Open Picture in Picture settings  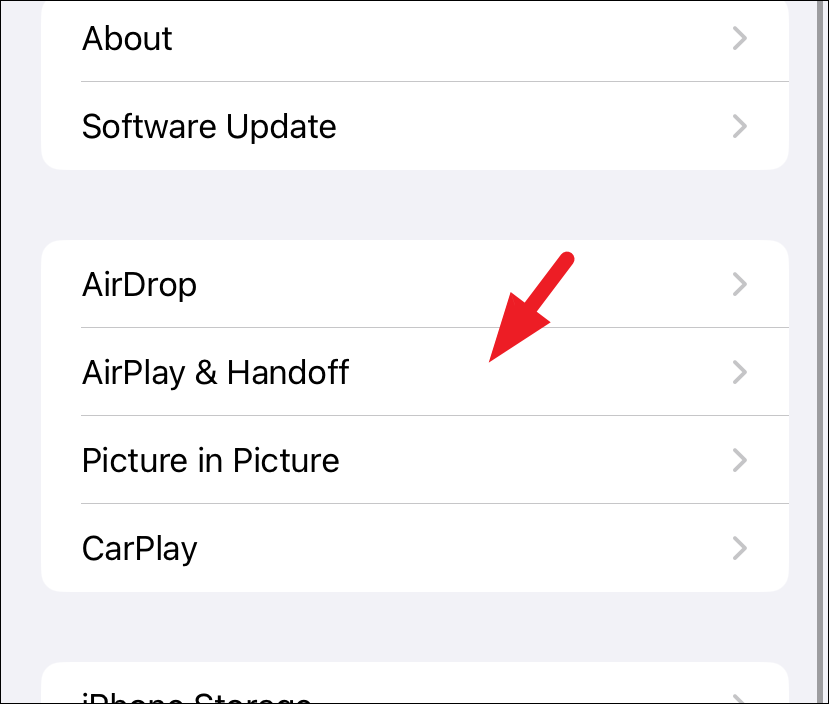pyautogui.click(x=414, y=460)
